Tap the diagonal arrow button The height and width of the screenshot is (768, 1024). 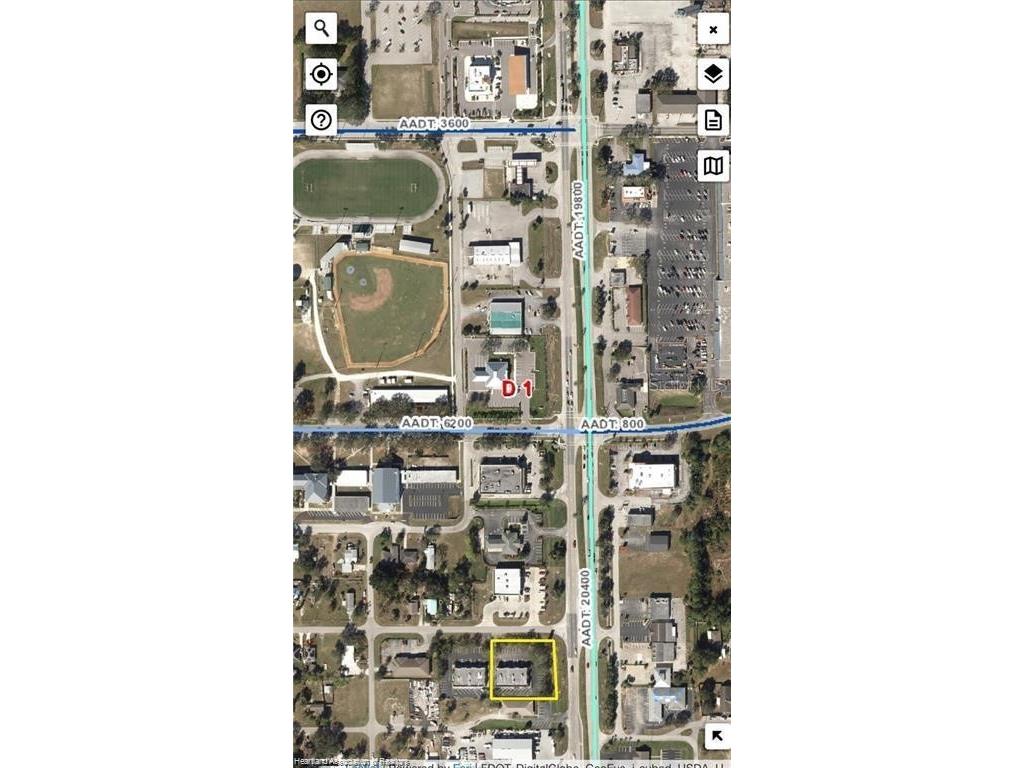pos(716,737)
